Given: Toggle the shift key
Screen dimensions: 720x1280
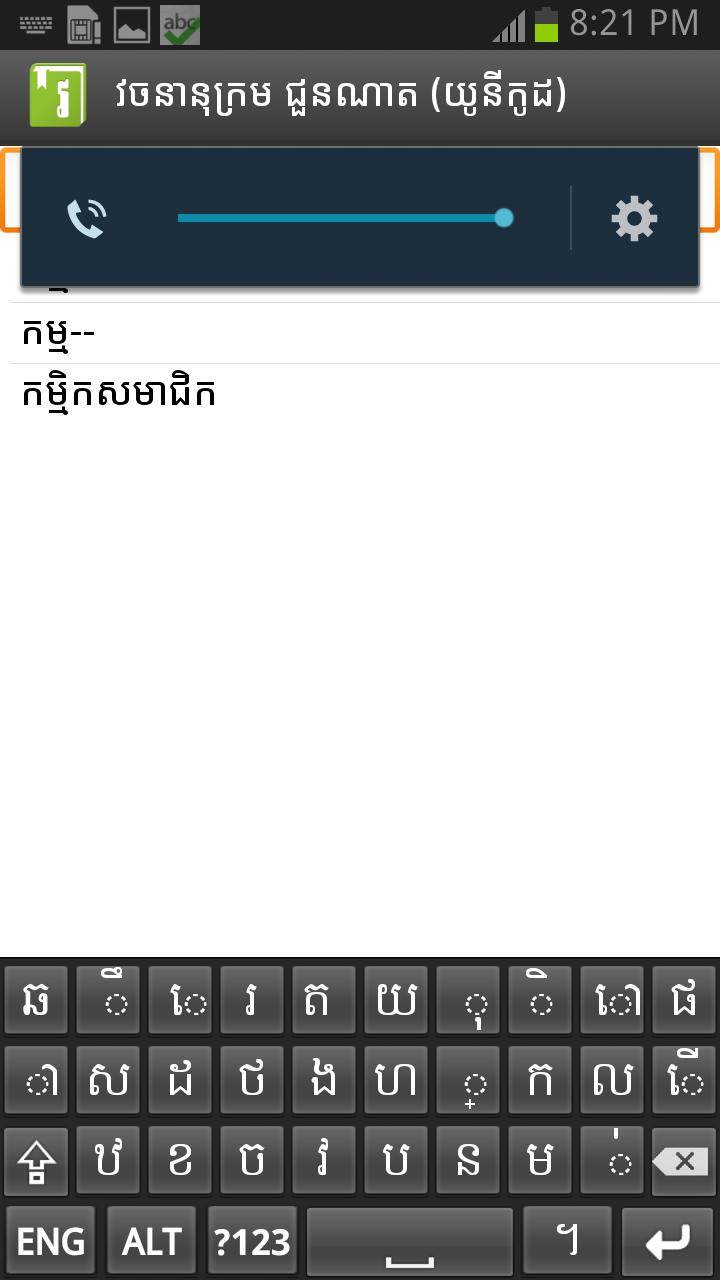Looking at the screenshot, I should click(x=36, y=1161).
